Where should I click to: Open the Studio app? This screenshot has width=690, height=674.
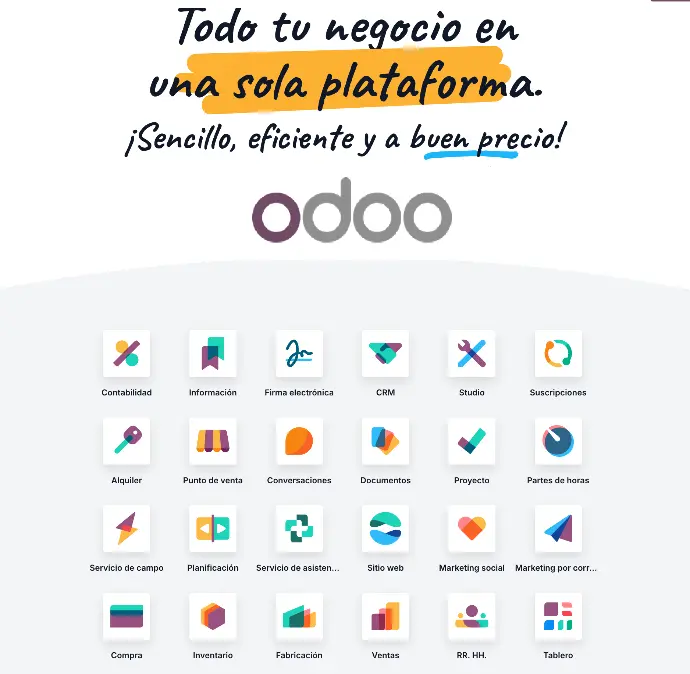click(x=471, y=354)
